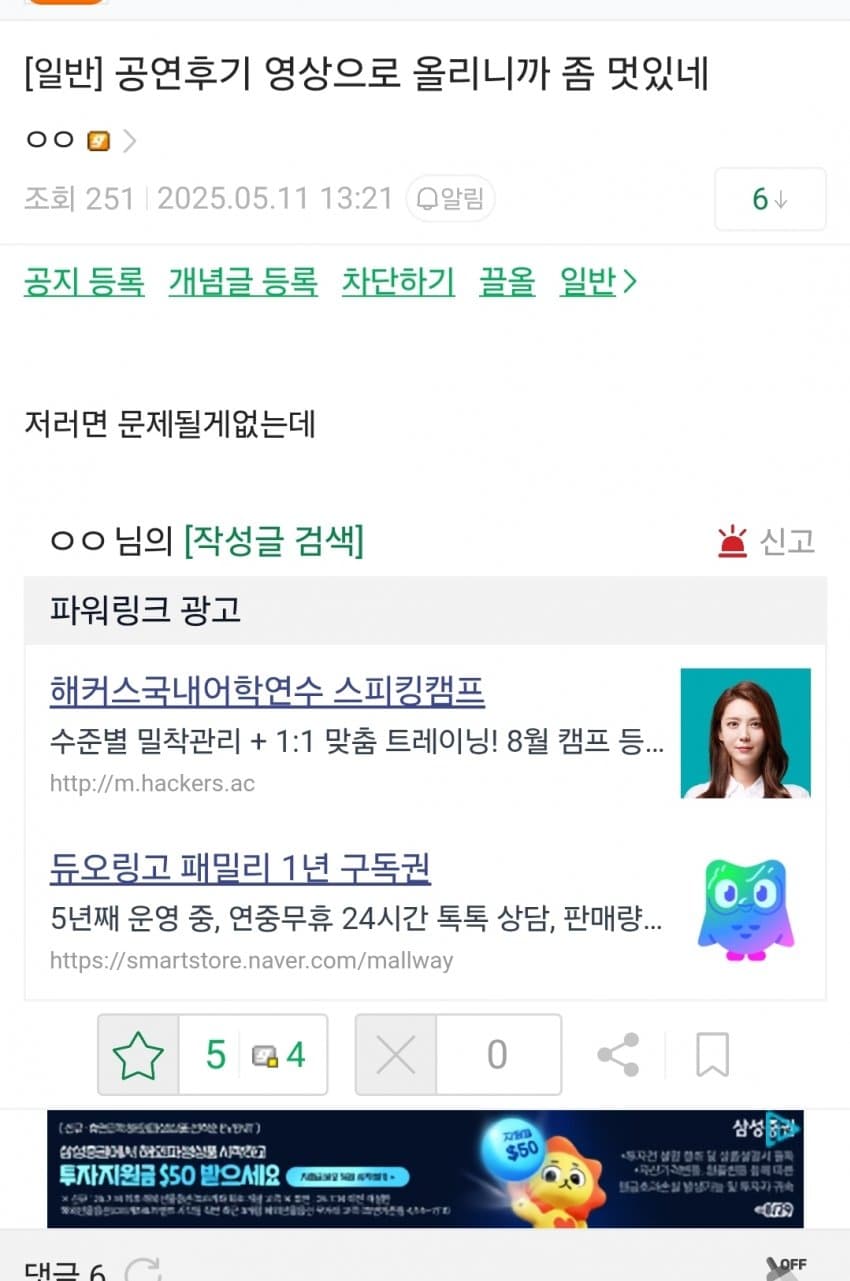Jump to comments via the 6 button

769,199
